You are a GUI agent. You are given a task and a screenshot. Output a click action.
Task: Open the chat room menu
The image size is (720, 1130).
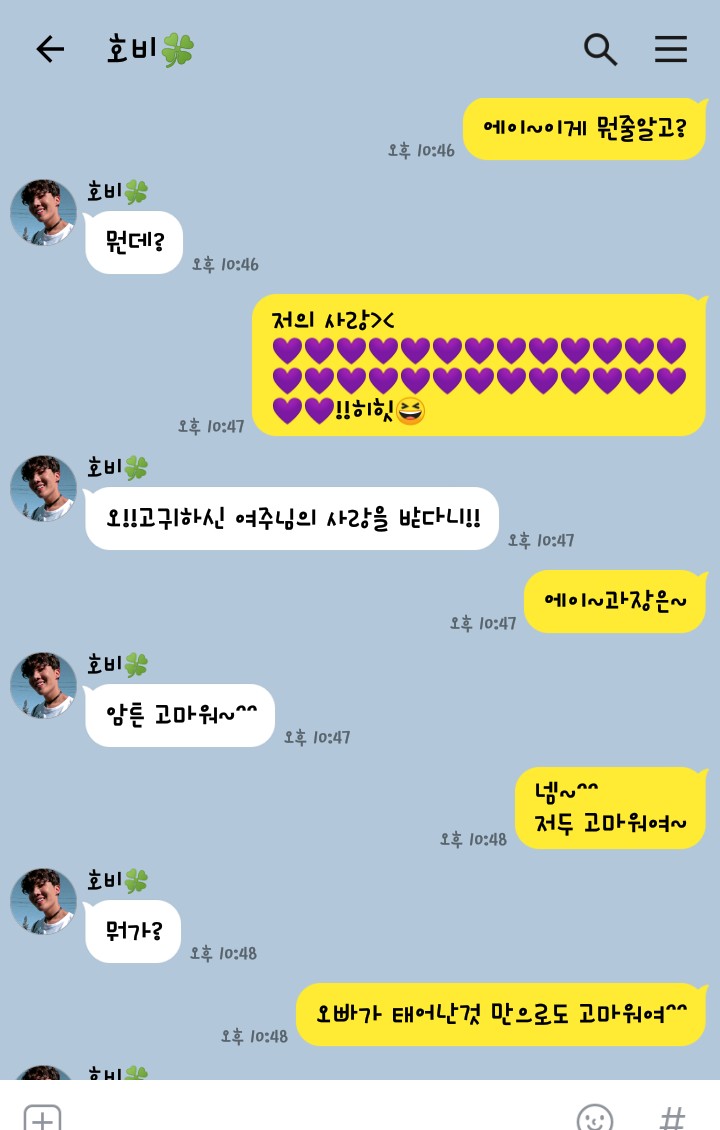coord(671,49)
